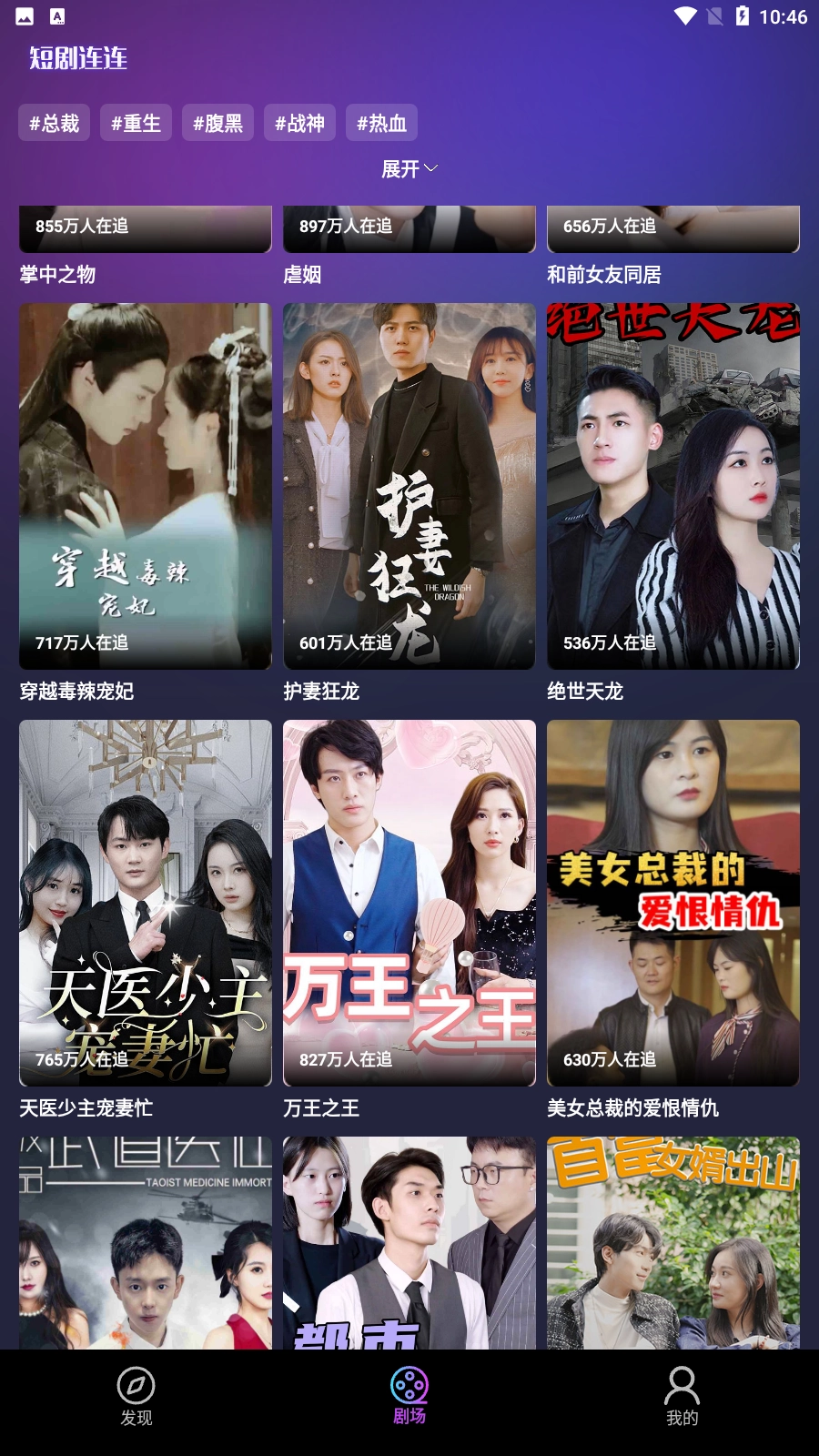Select the #热血 genre tag
This screenshot has width=819, height=1456.
pos(381,123)
